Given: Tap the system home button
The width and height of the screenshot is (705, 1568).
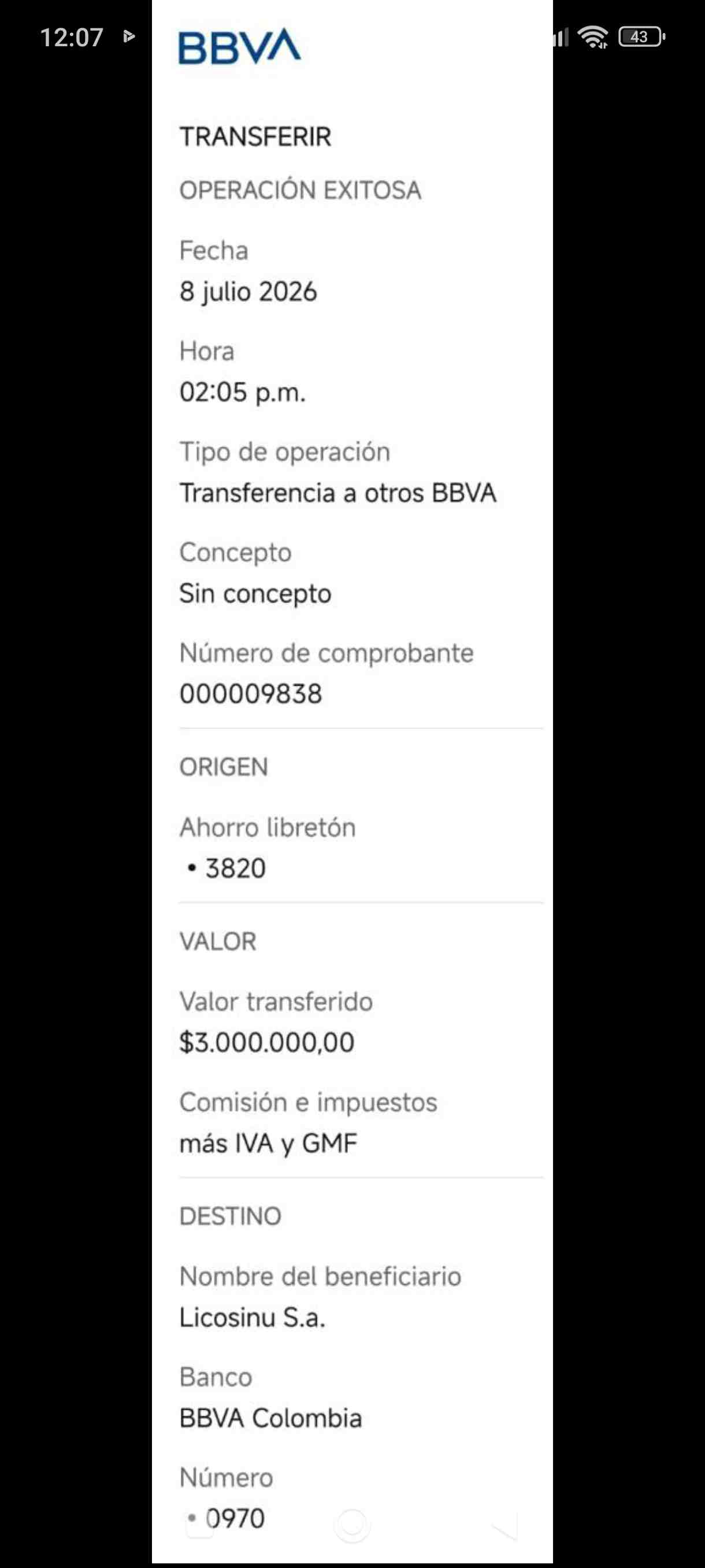Looking at the screenshot, I should pyautogui.click(x=352, y=1525).
